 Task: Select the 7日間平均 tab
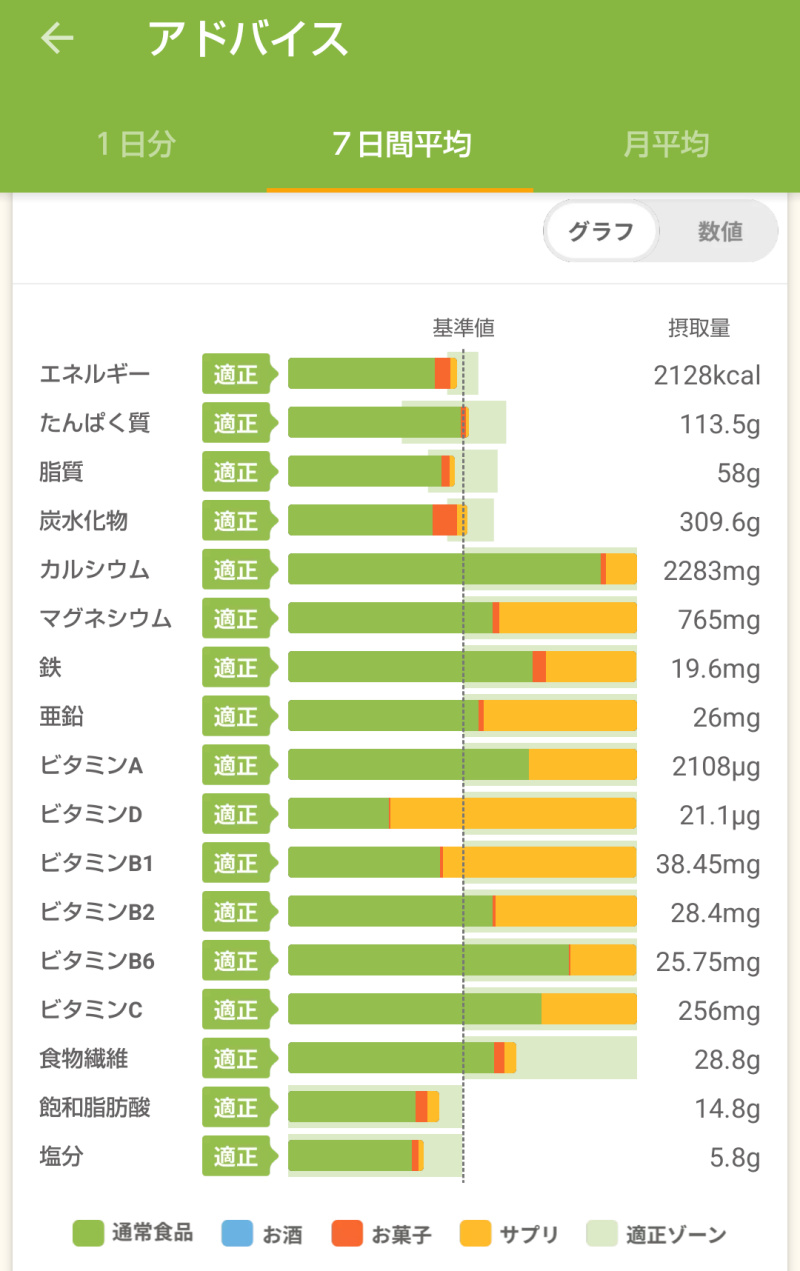[401, 145]
